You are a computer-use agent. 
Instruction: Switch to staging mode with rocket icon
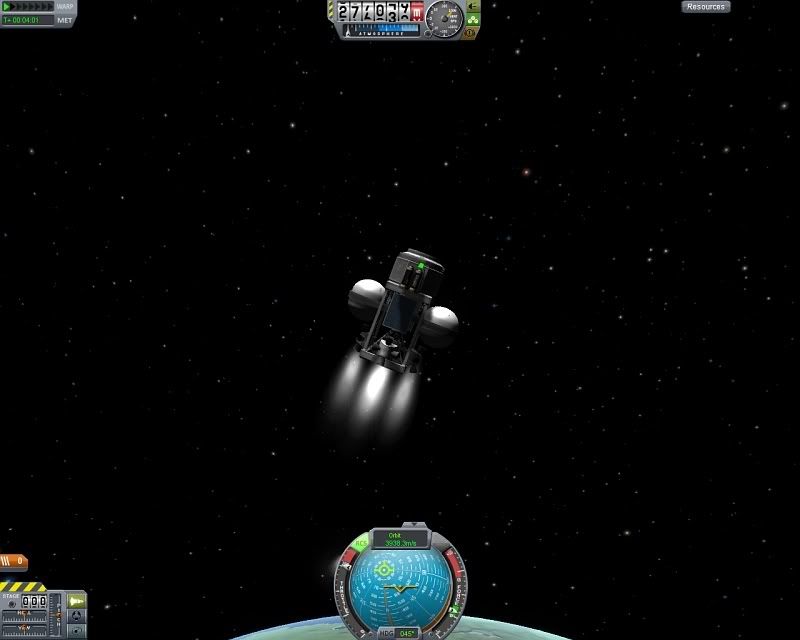pos(76,601)
